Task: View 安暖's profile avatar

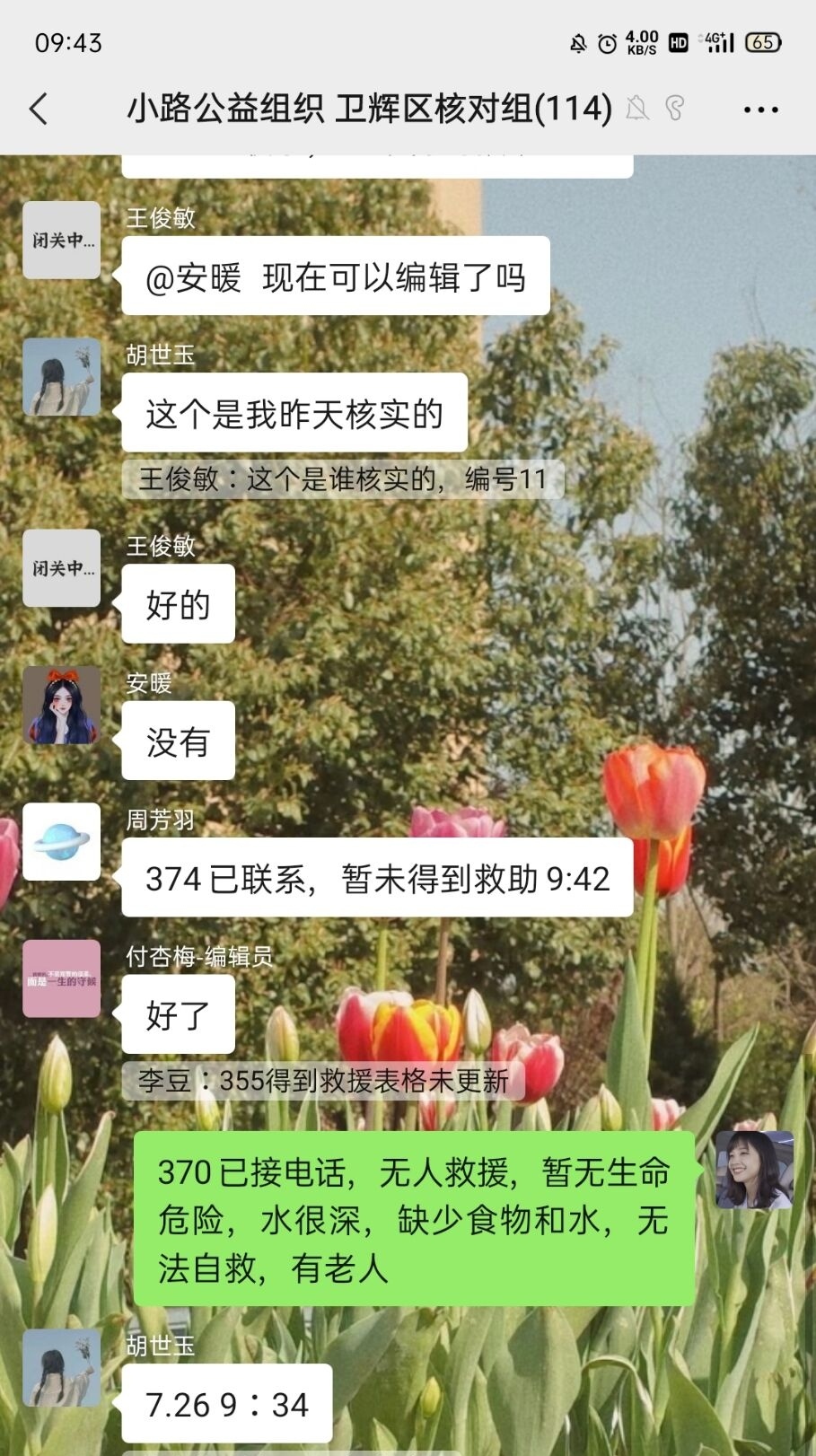Action: [x=61, y=706]
